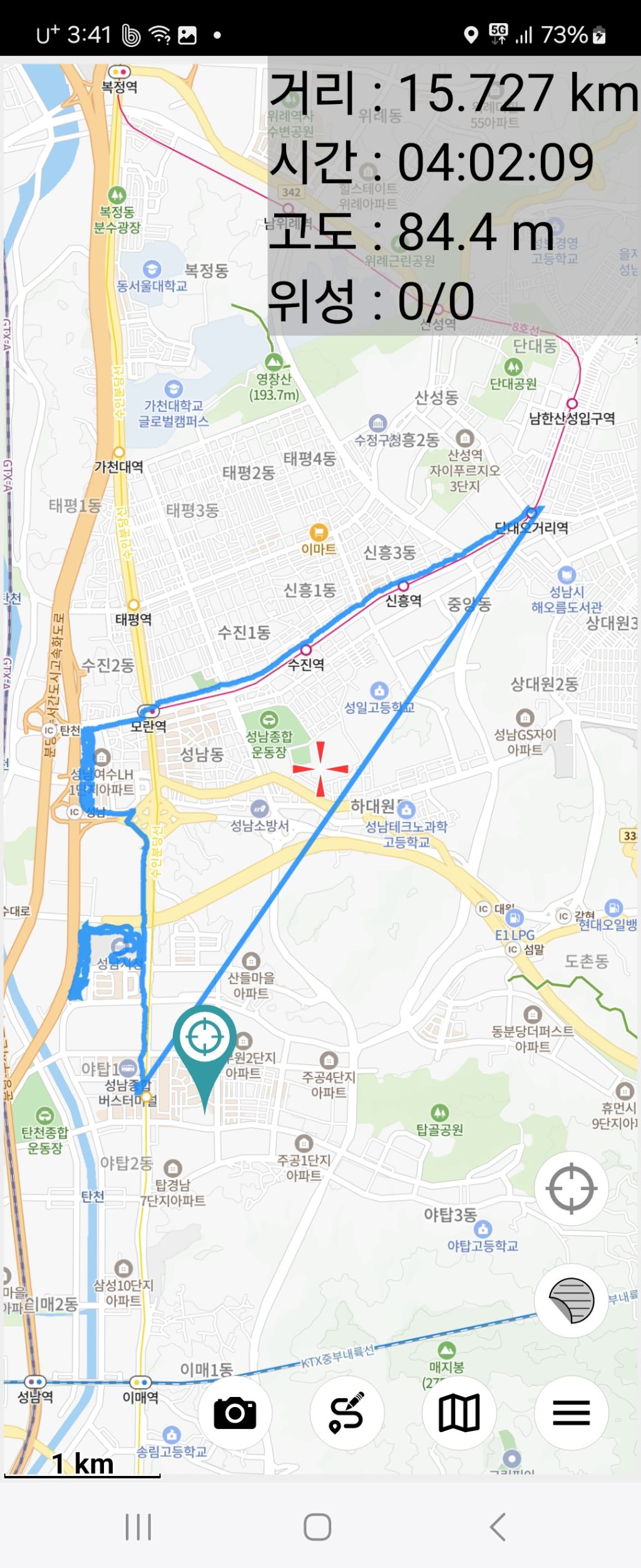Show recent apps from the navigation bar
This screenshot has height=1568, width=641.
[138, 1527]
